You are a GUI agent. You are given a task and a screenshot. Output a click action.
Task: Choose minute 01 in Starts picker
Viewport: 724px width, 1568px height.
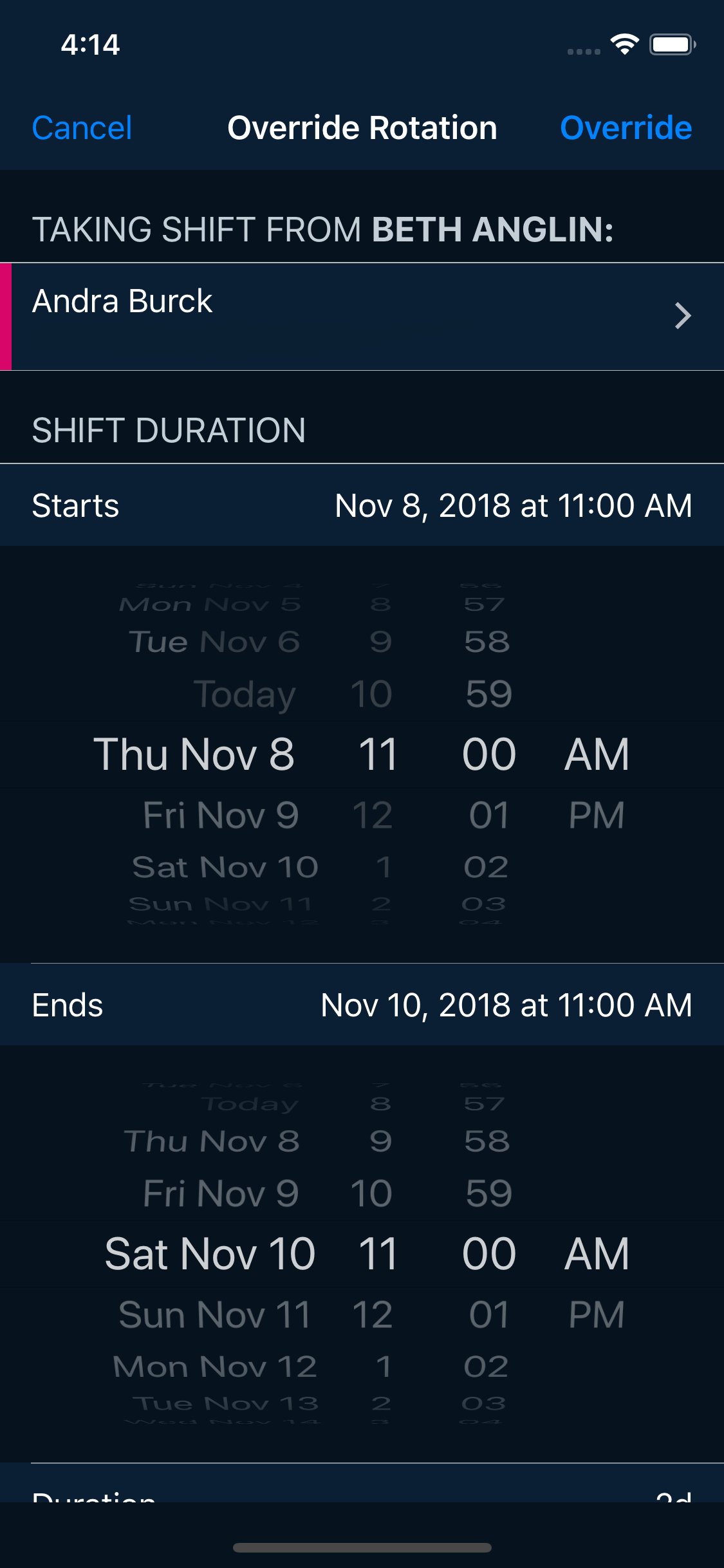(488, 815)
